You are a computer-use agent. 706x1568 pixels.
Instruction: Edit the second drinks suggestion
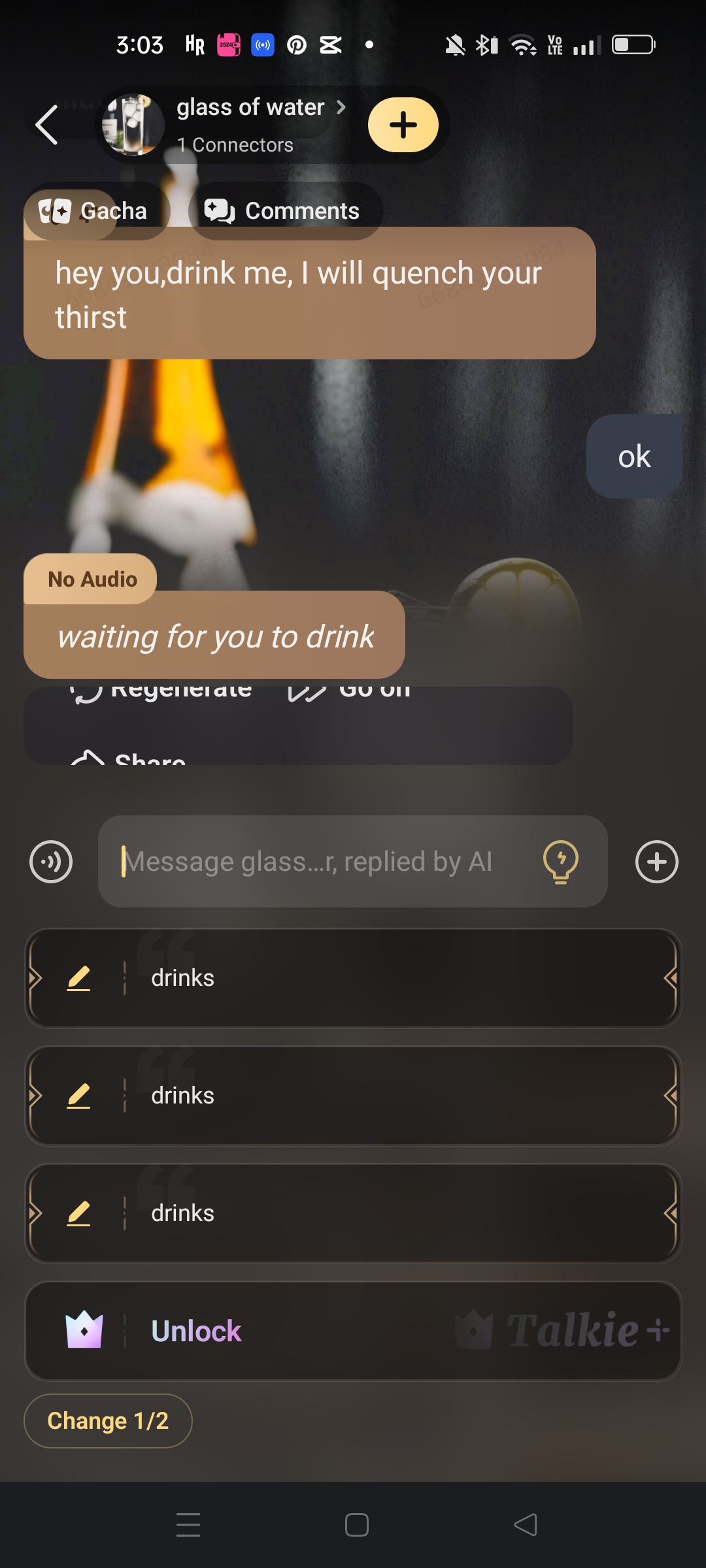[x=78, y=1096]
